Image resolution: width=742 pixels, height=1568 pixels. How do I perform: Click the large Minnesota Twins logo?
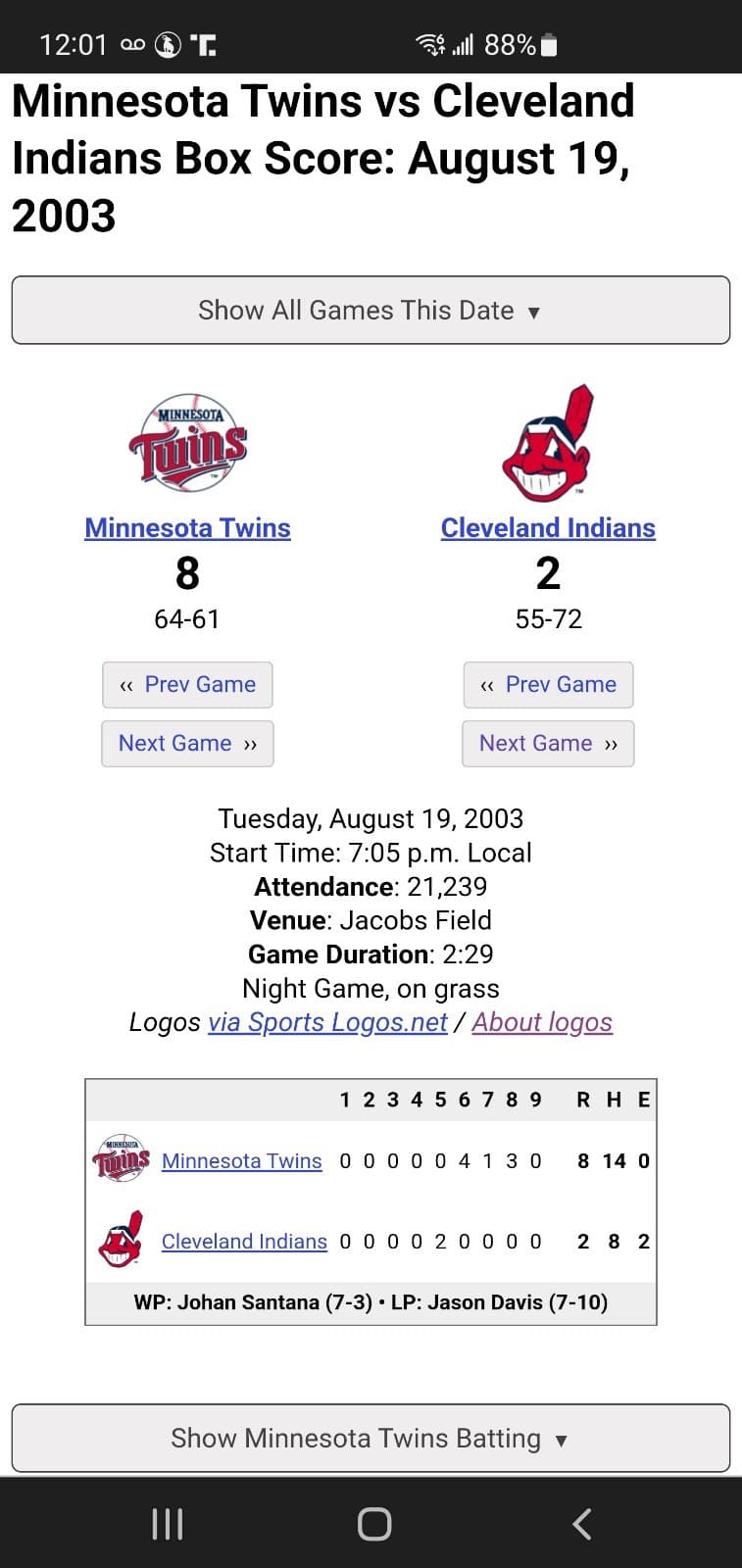click(x=186, y=443)
